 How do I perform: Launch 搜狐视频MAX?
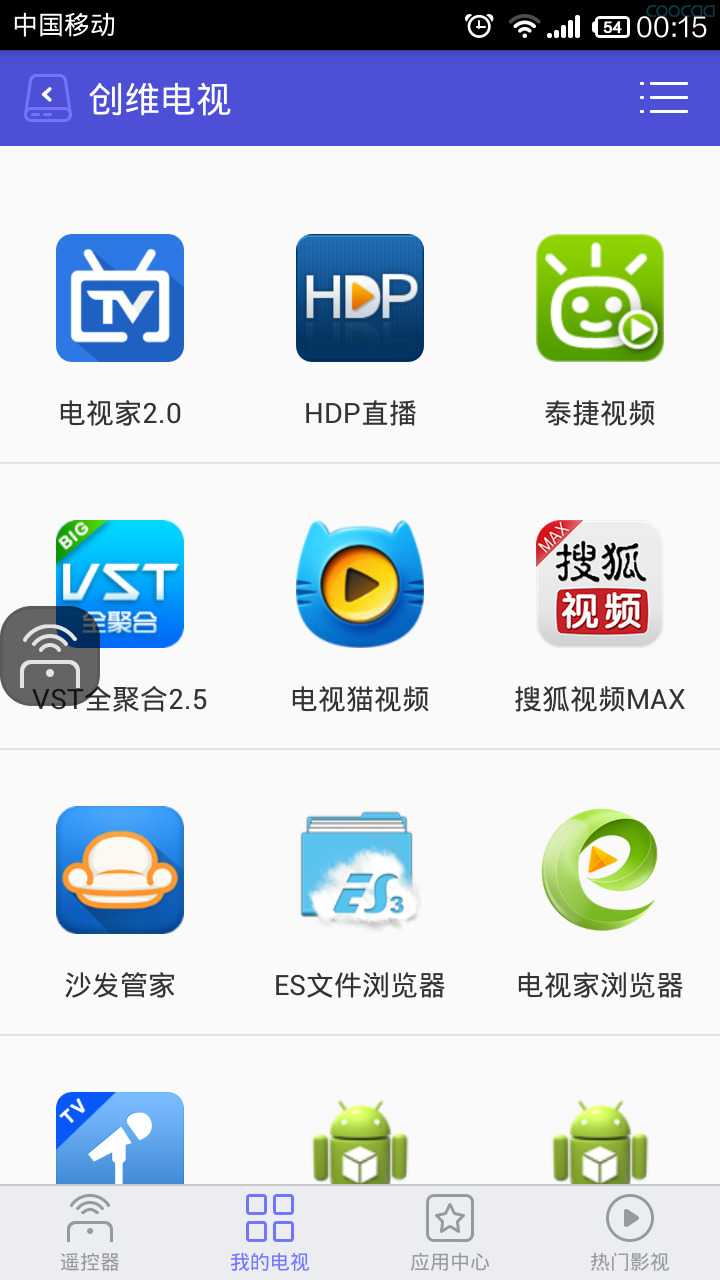[x=600, y=584]
